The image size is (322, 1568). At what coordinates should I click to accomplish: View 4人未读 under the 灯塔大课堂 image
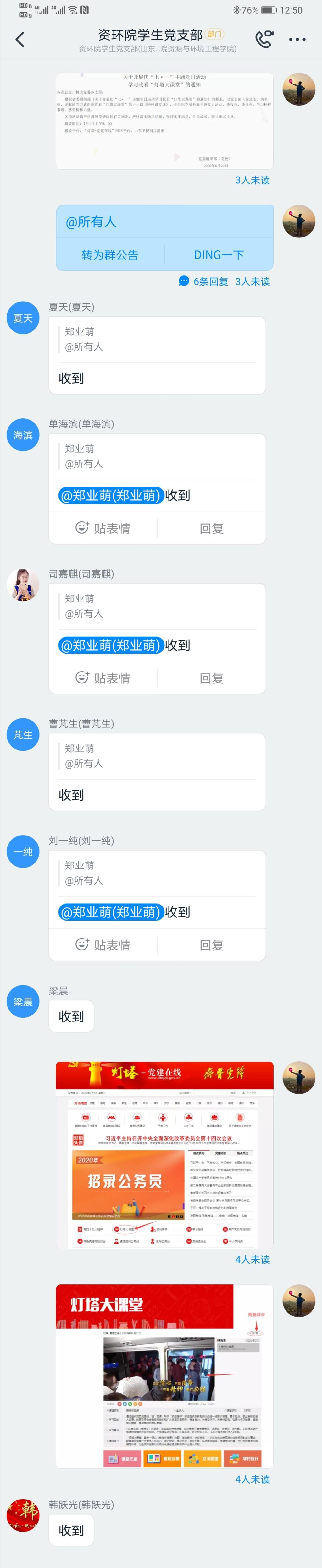point(253,1479)
